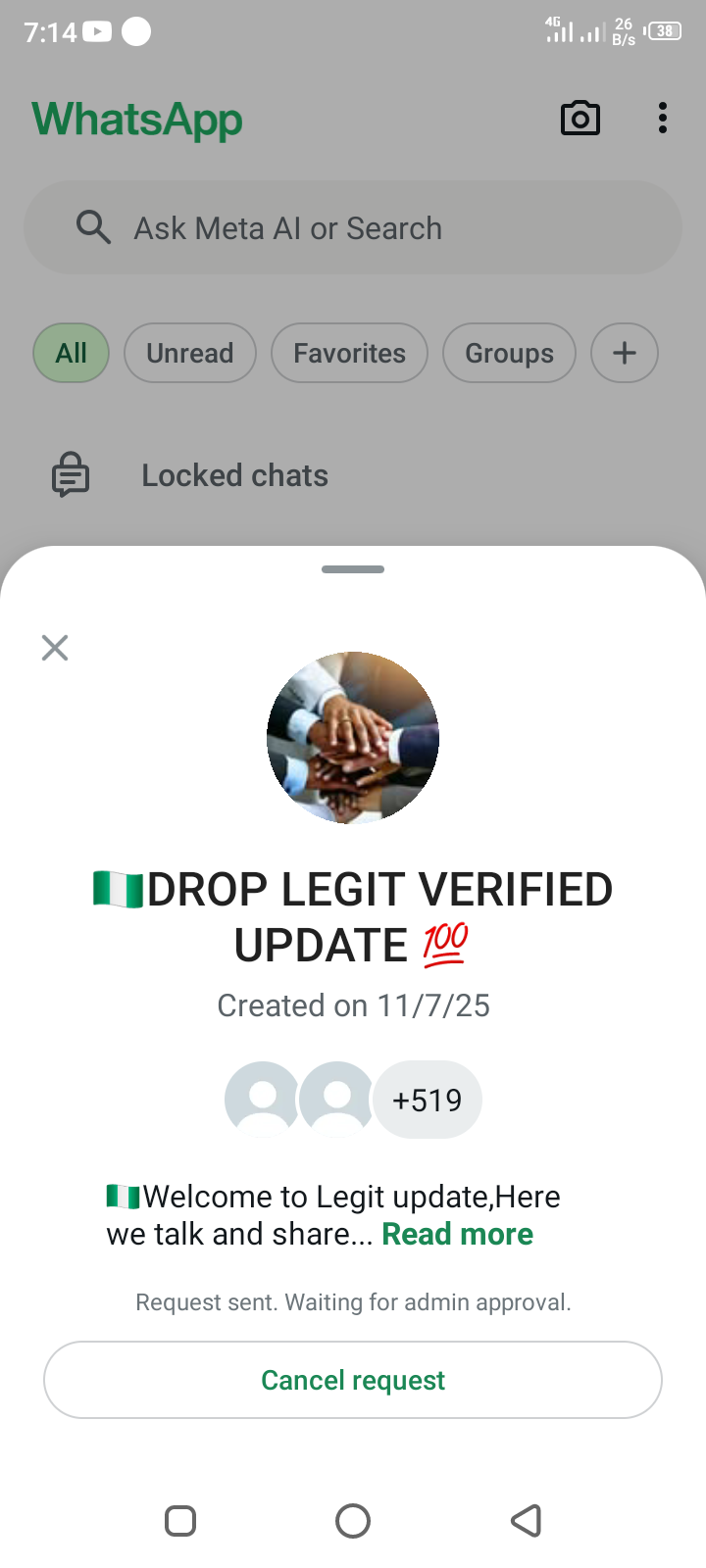Filter chats by Unread

coord(190,353)
